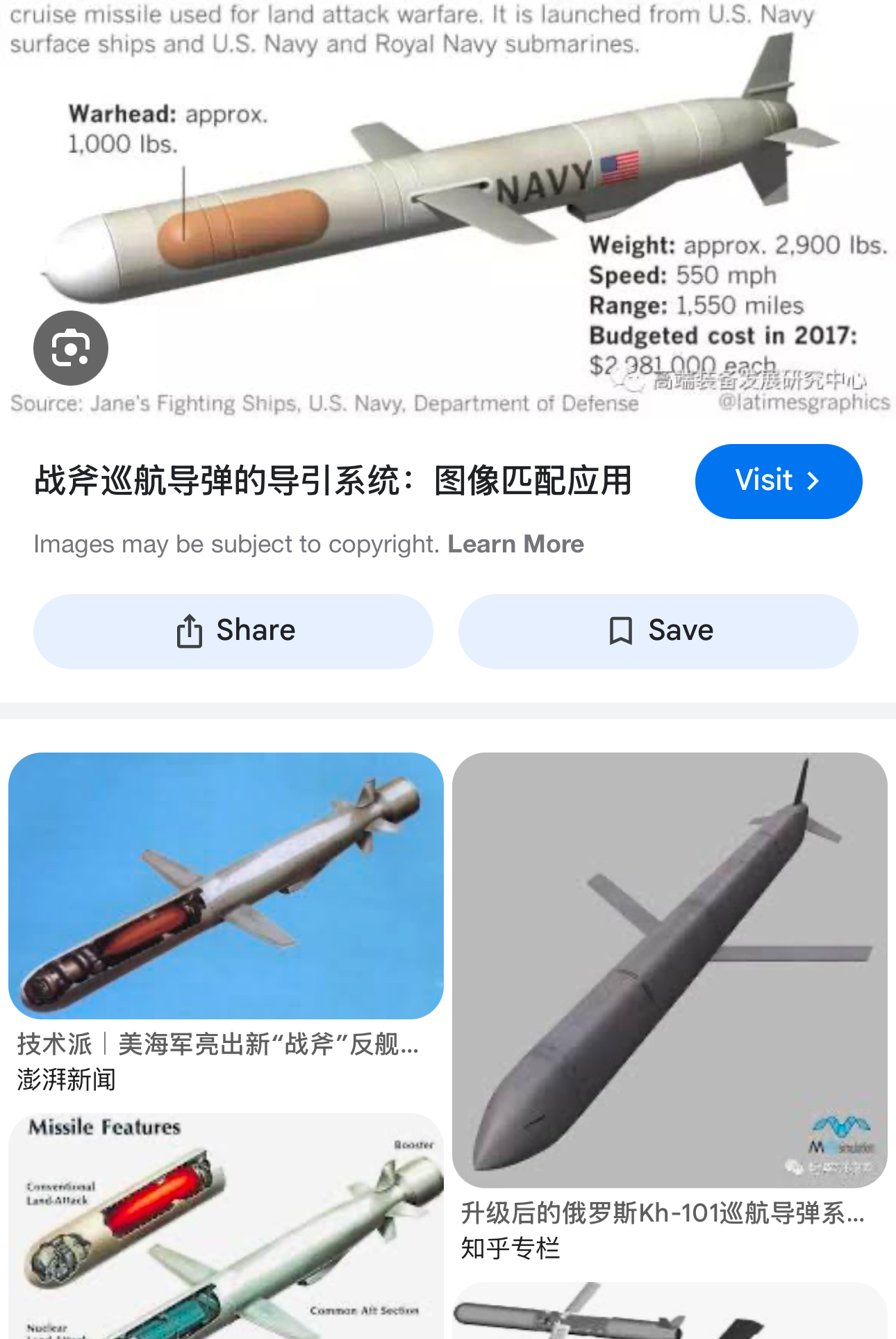Share this image
This screenshot has width=896, height=1339.
pos(233,631)
